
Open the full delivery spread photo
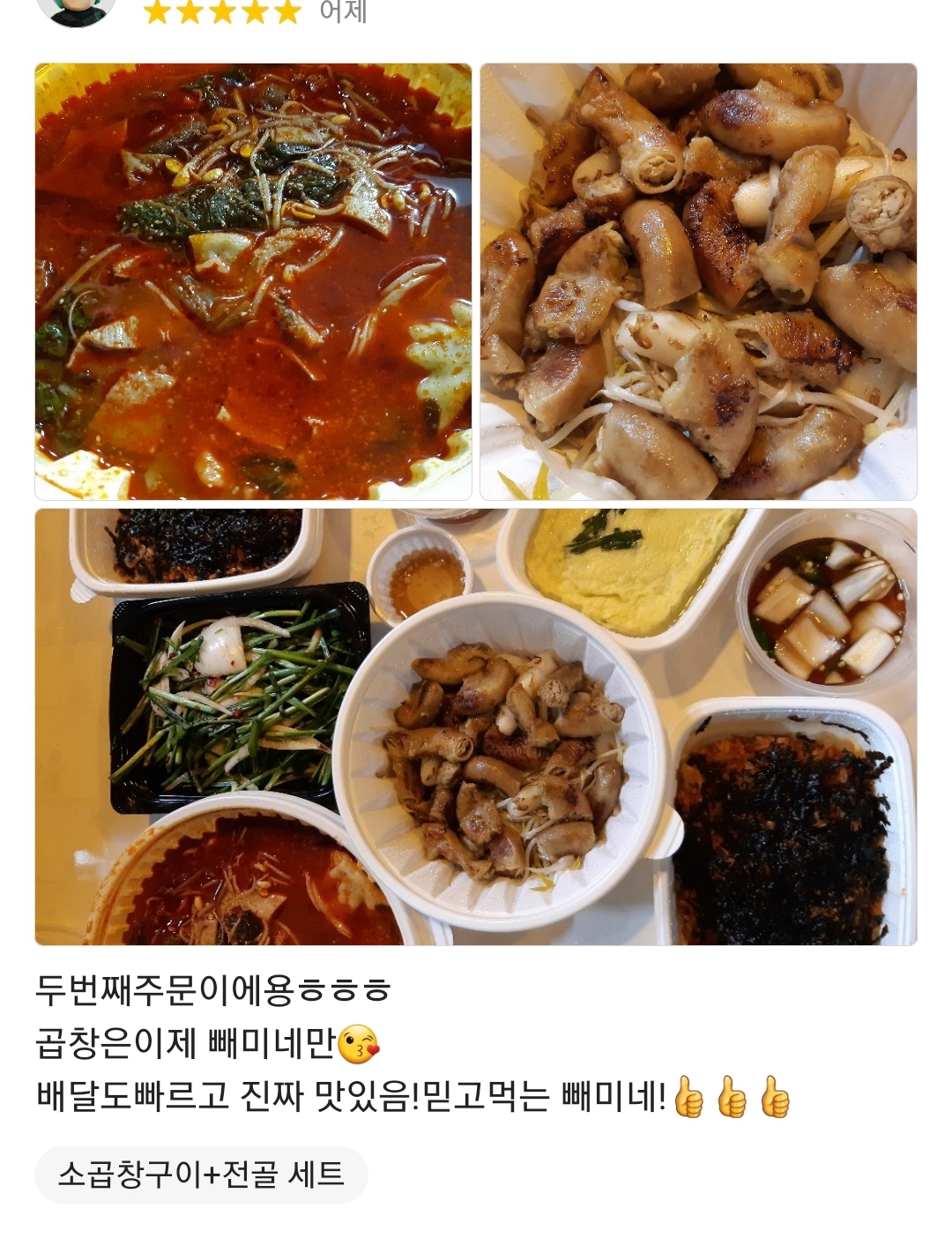[476, 727]
